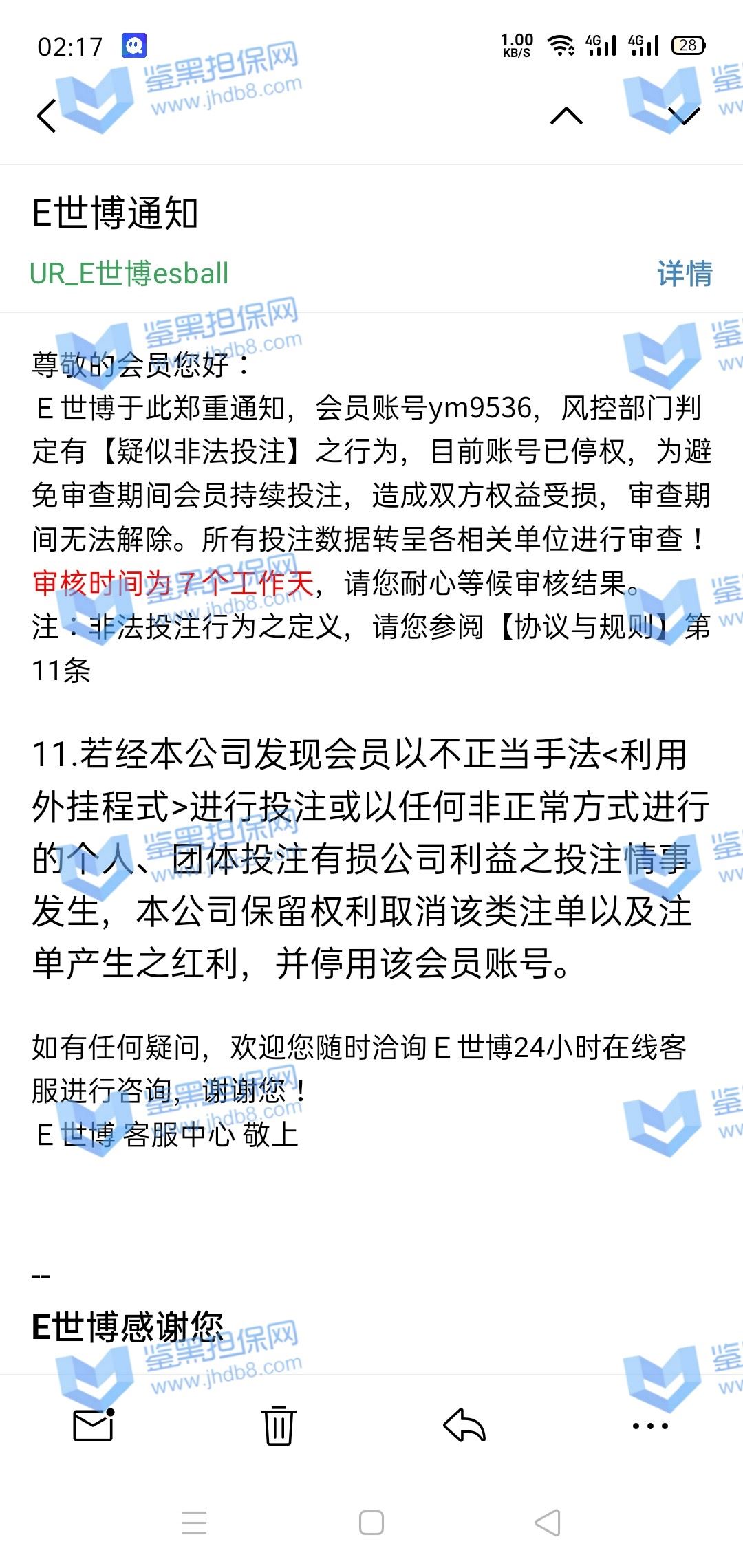Mark this email as unread
This screenshot has height=1568, width=743.
(94, 1426)
